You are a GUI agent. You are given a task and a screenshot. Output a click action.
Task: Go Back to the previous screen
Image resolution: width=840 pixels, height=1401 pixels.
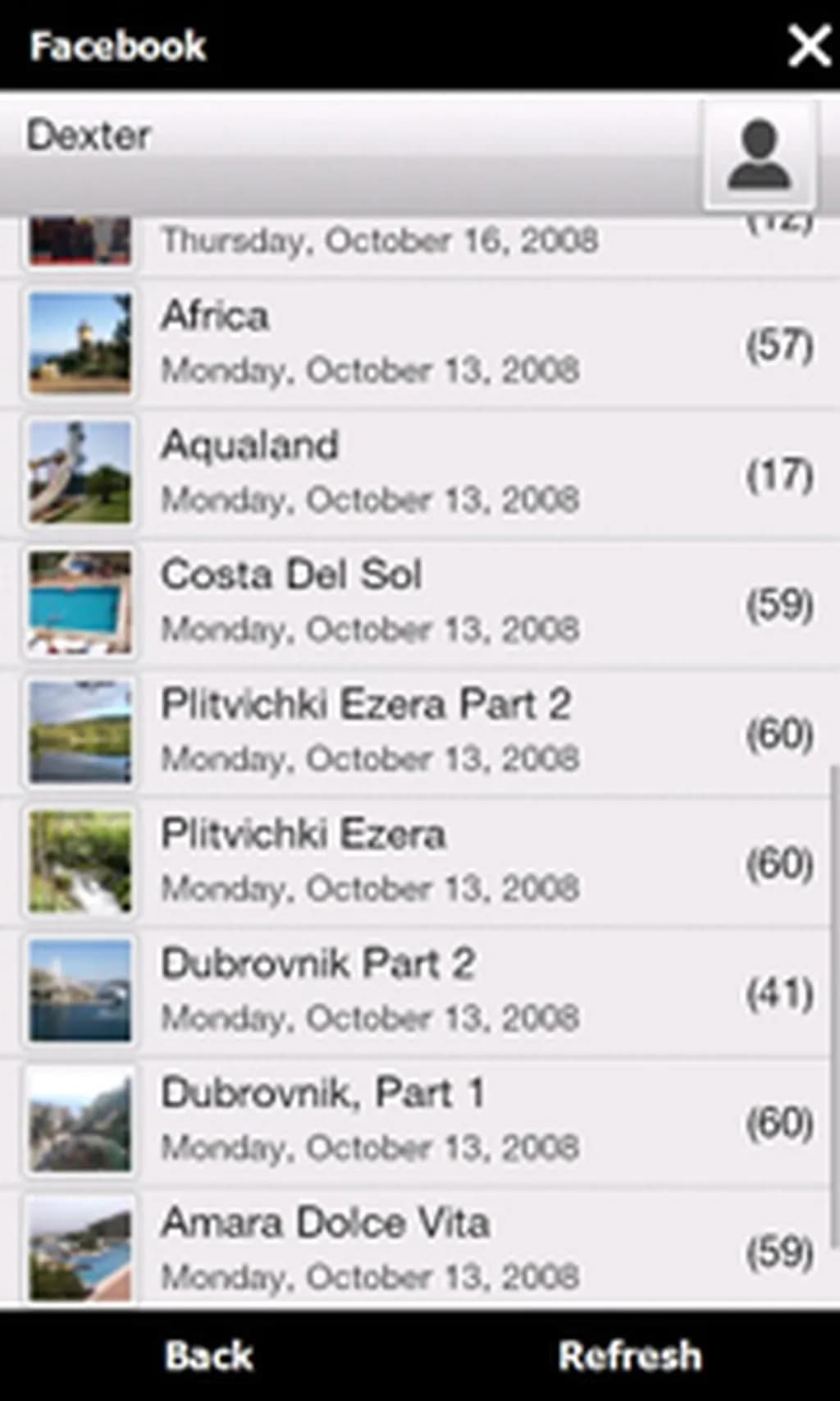[x=208, y=1356]
